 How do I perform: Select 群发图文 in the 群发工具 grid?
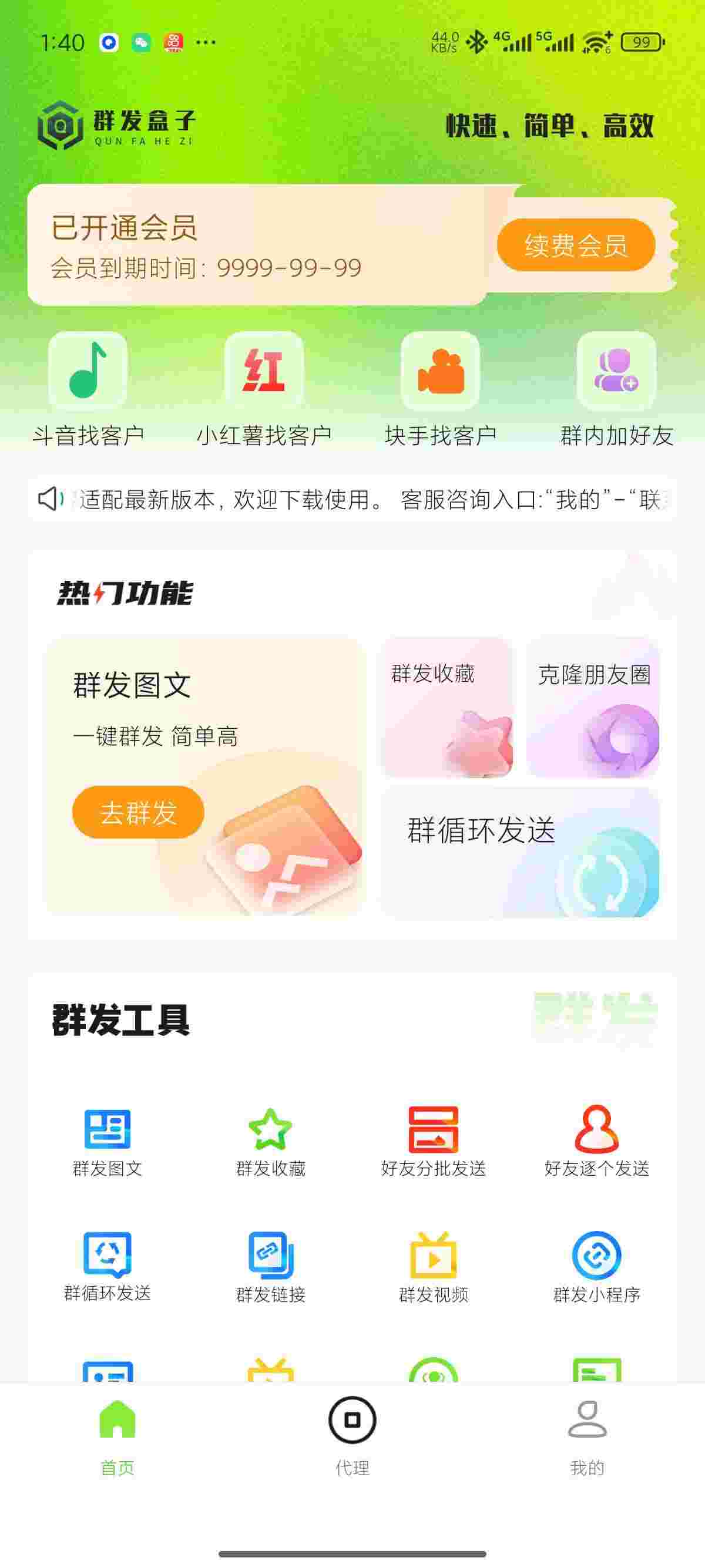click(107, 1140)
